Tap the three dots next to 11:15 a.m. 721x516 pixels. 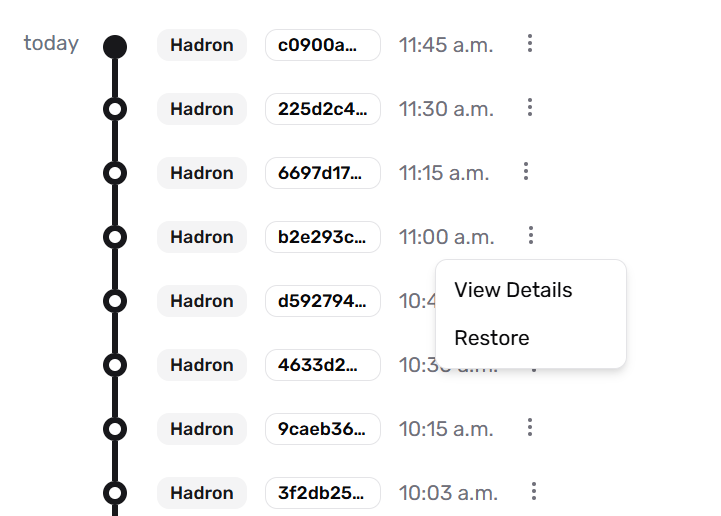526,172
